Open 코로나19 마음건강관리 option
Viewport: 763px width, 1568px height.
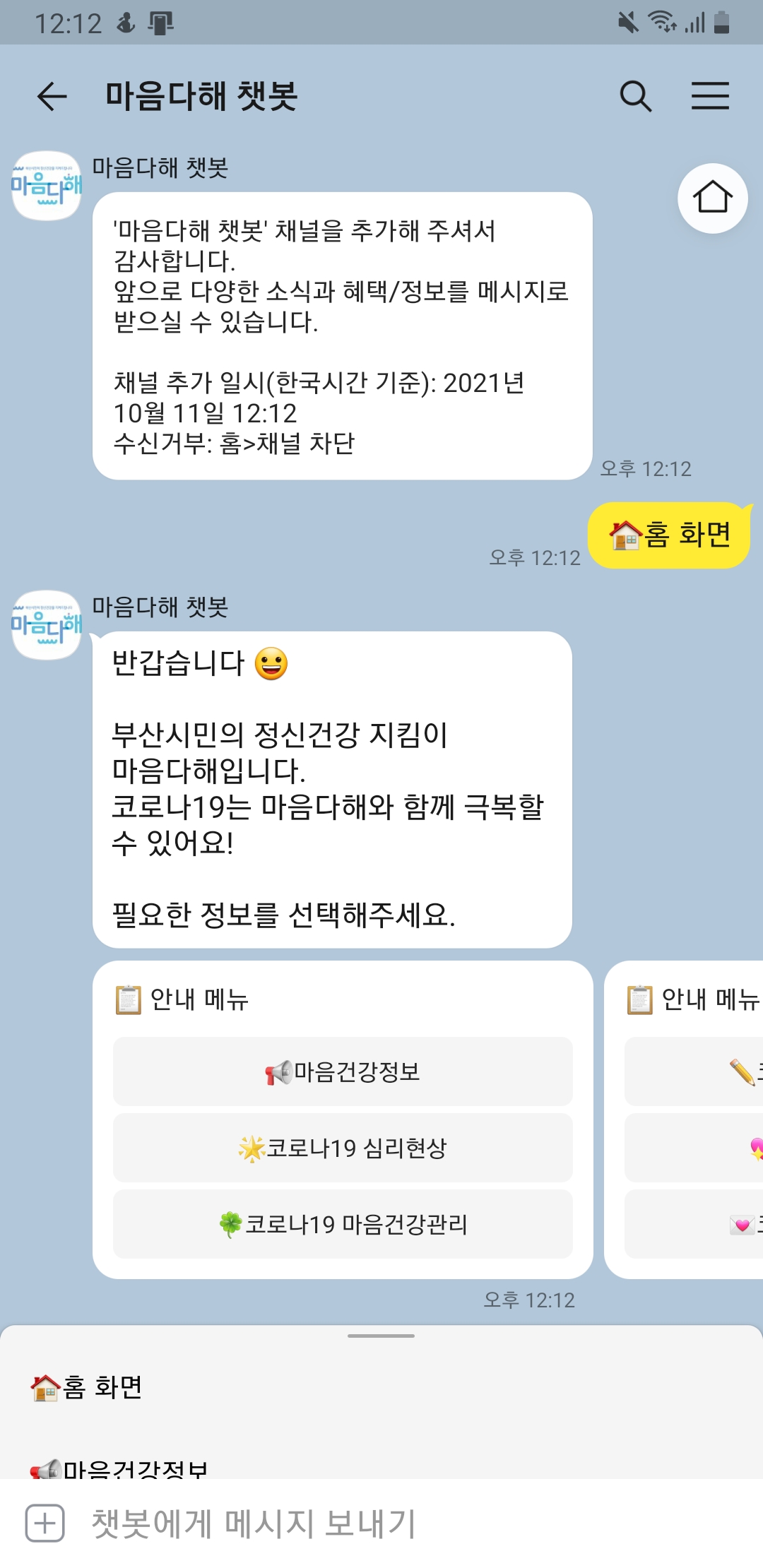pyautogui.click(x=343, y=1224)
